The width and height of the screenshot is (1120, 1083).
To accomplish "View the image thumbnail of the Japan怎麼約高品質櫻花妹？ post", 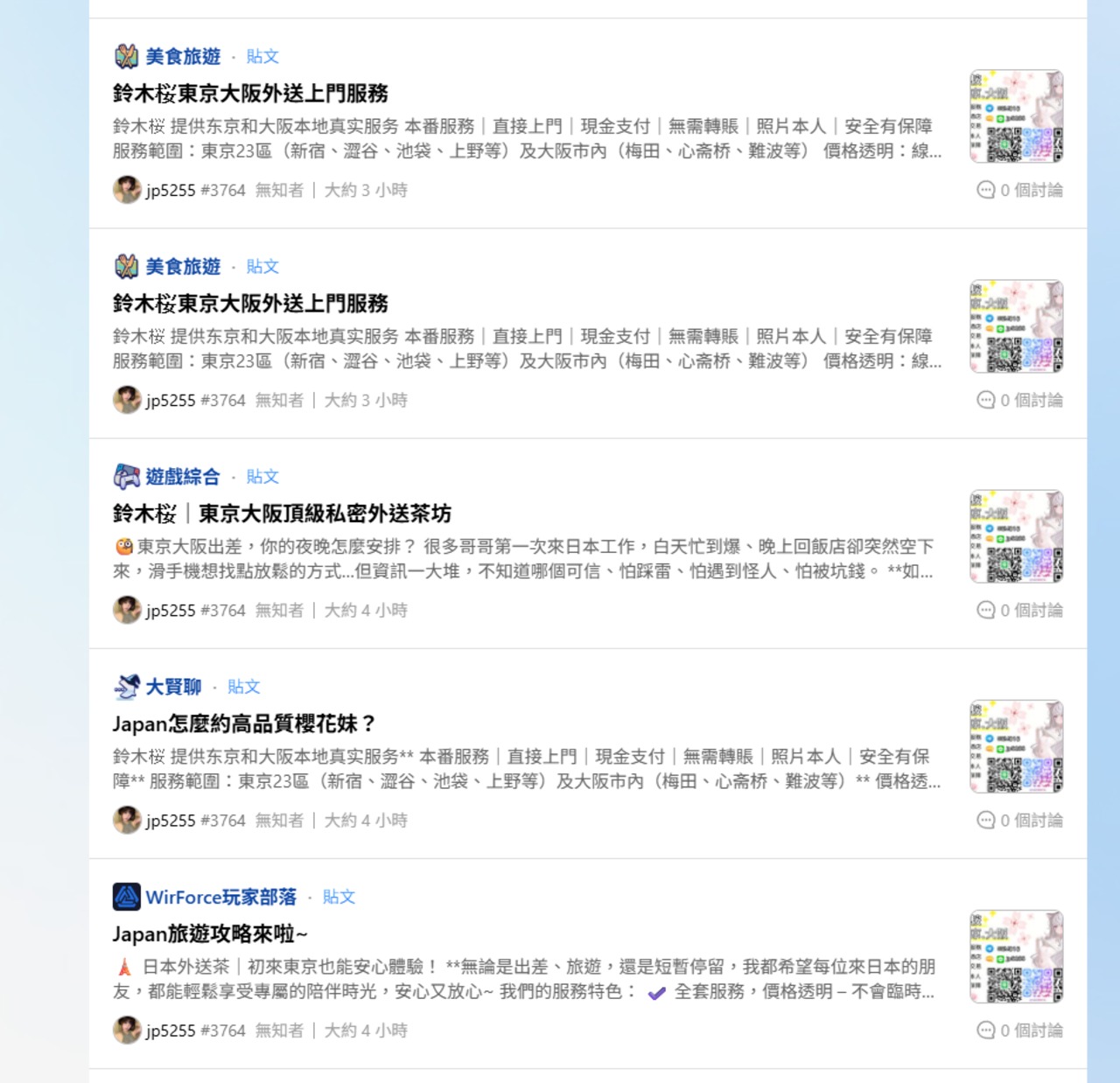I will click(1016, 746).
